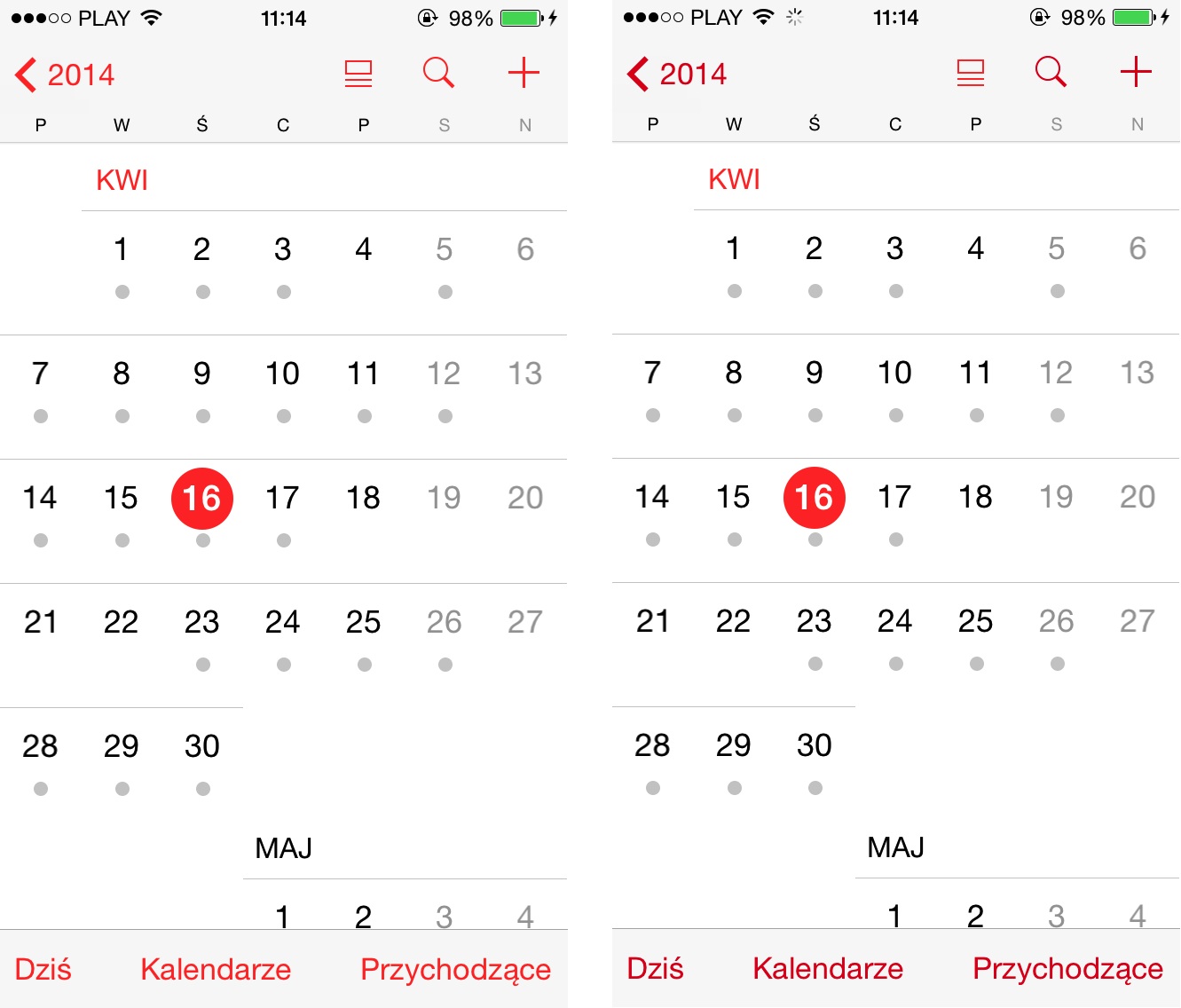1181x1008 pixels.
Task: Select April 23 in left screenshot
Action: [x=202, y=623]
